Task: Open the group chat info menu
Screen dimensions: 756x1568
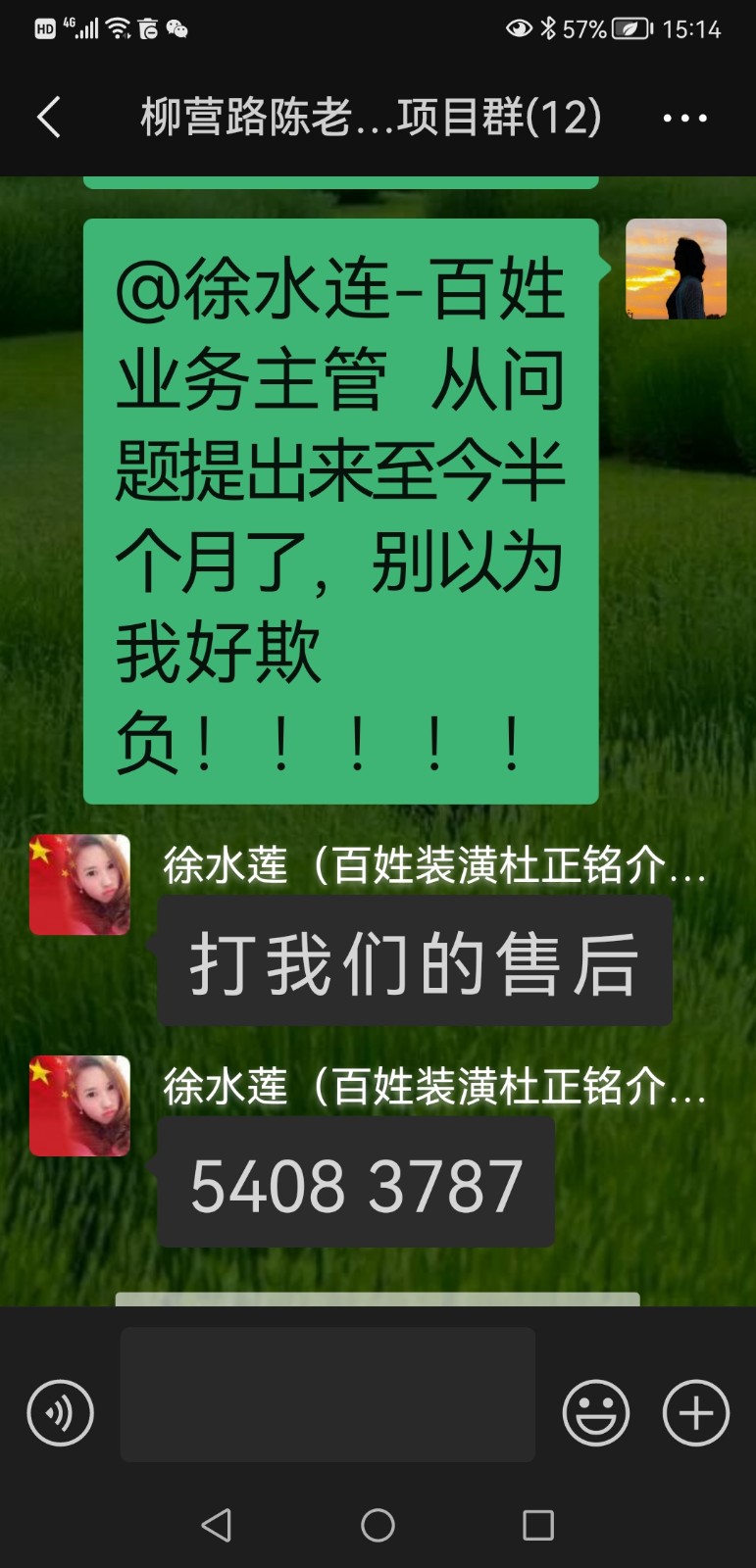Action: pos(684,119)
